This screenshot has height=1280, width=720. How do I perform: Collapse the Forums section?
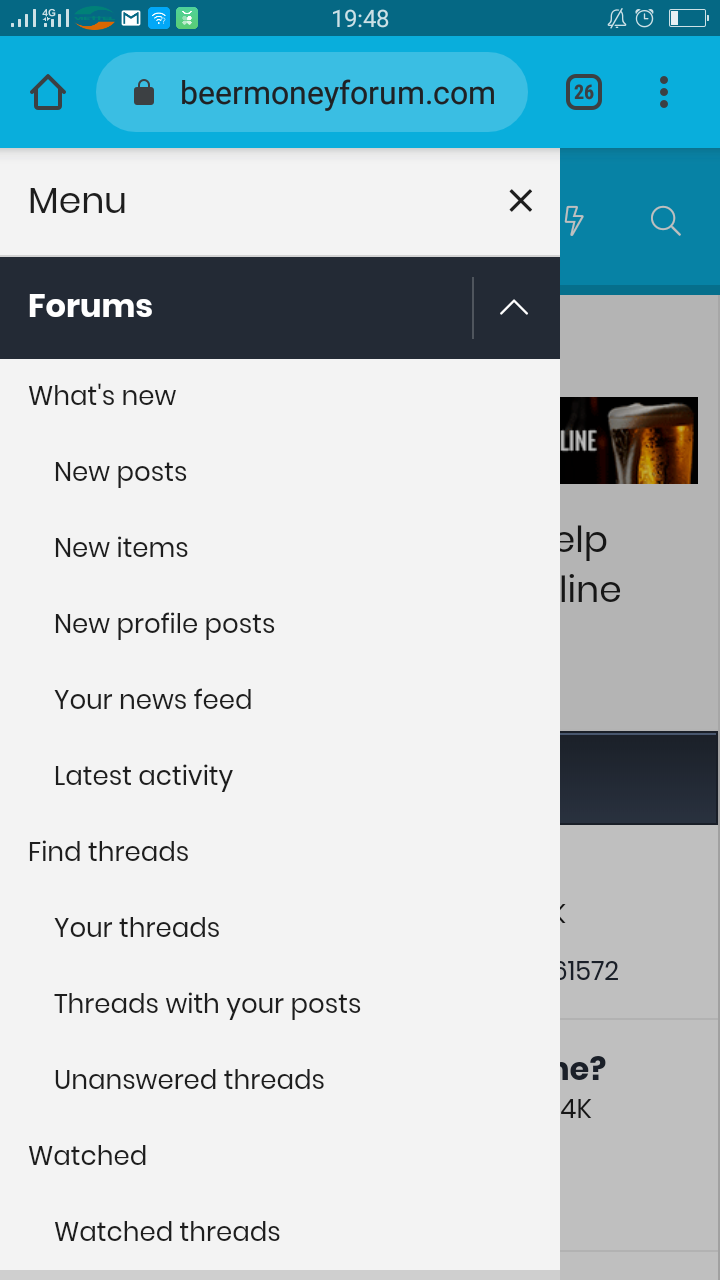click(514, 307)
